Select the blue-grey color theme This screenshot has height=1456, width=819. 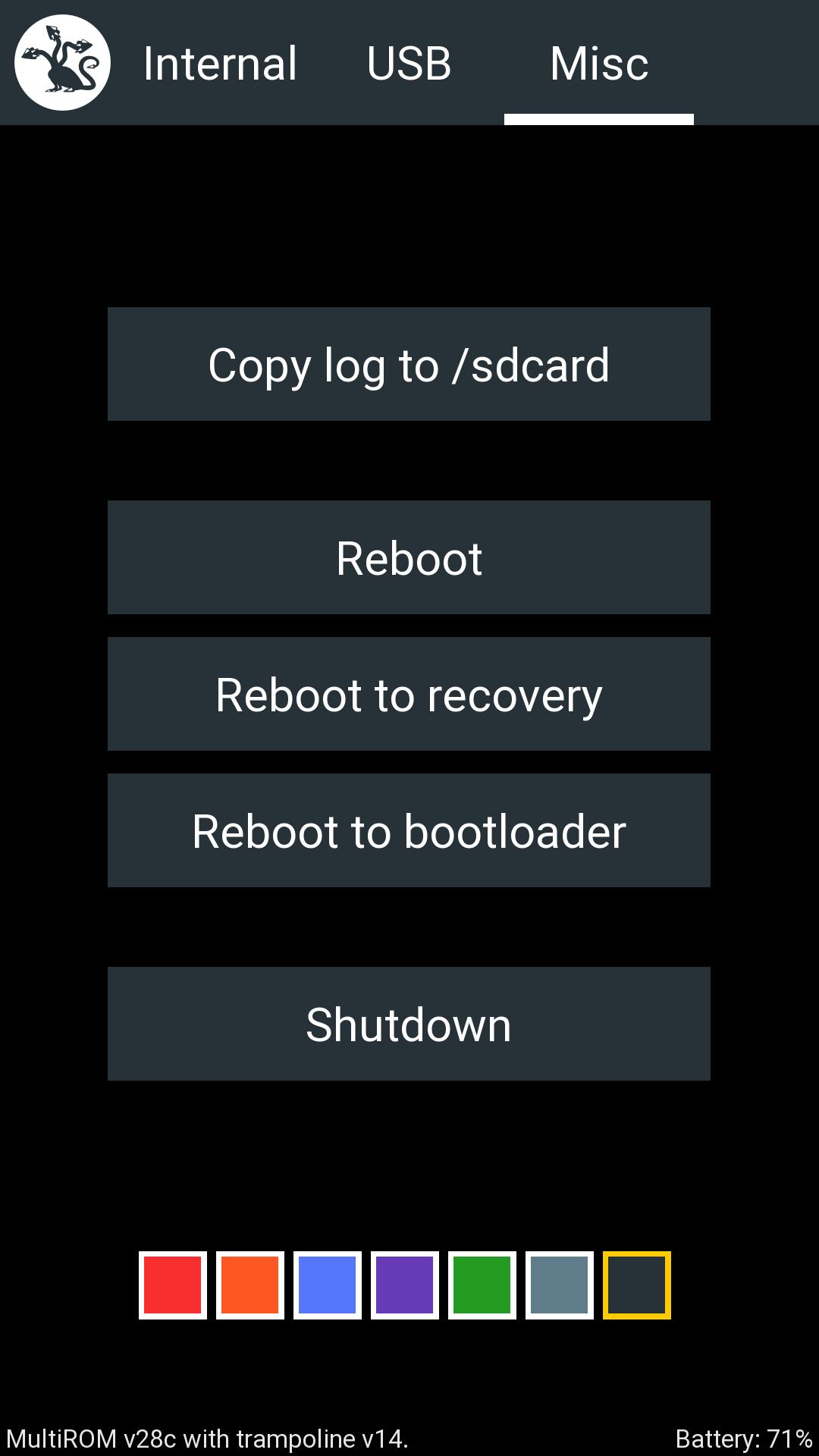560,1285
